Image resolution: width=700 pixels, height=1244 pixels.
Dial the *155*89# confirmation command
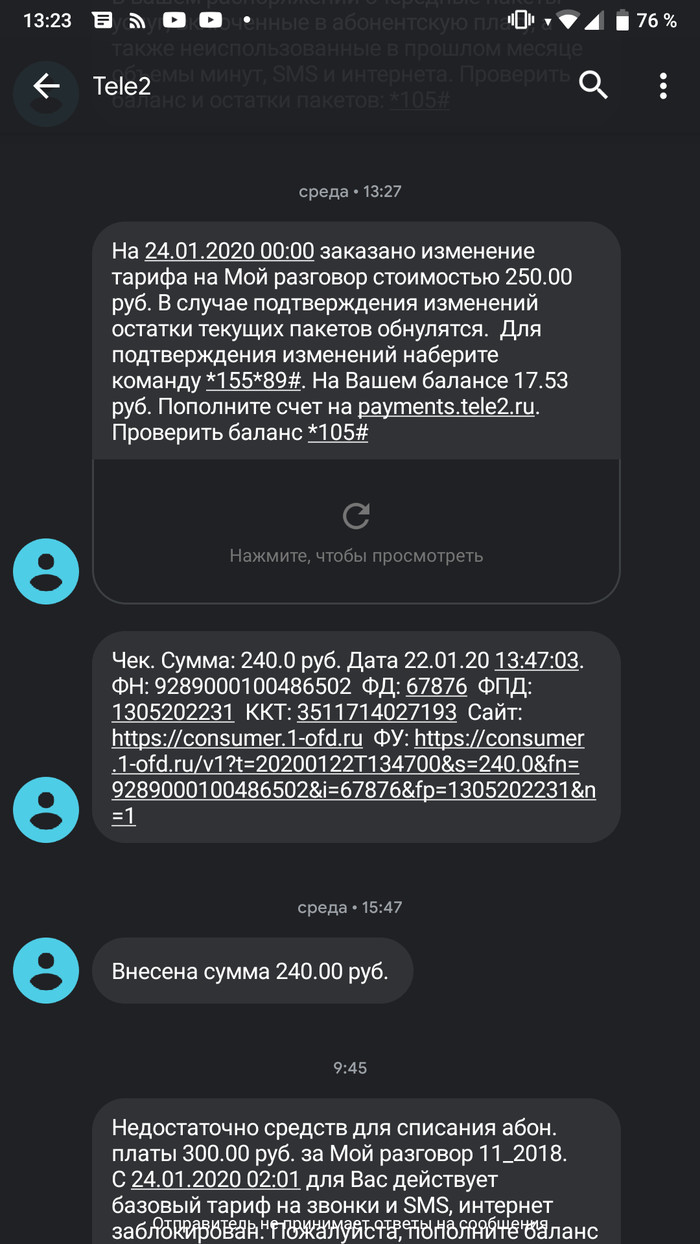click(257, 380)
